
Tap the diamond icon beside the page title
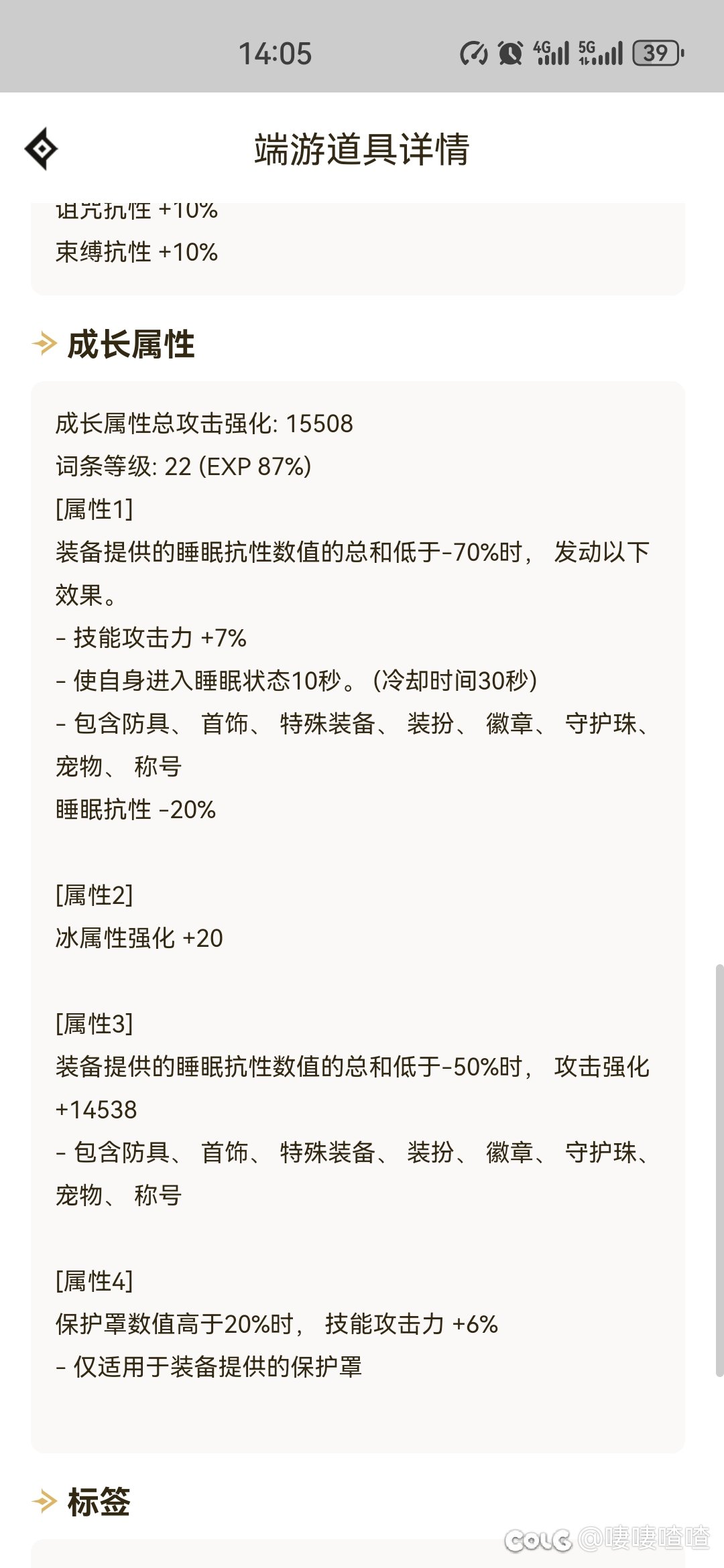(42, 148)
